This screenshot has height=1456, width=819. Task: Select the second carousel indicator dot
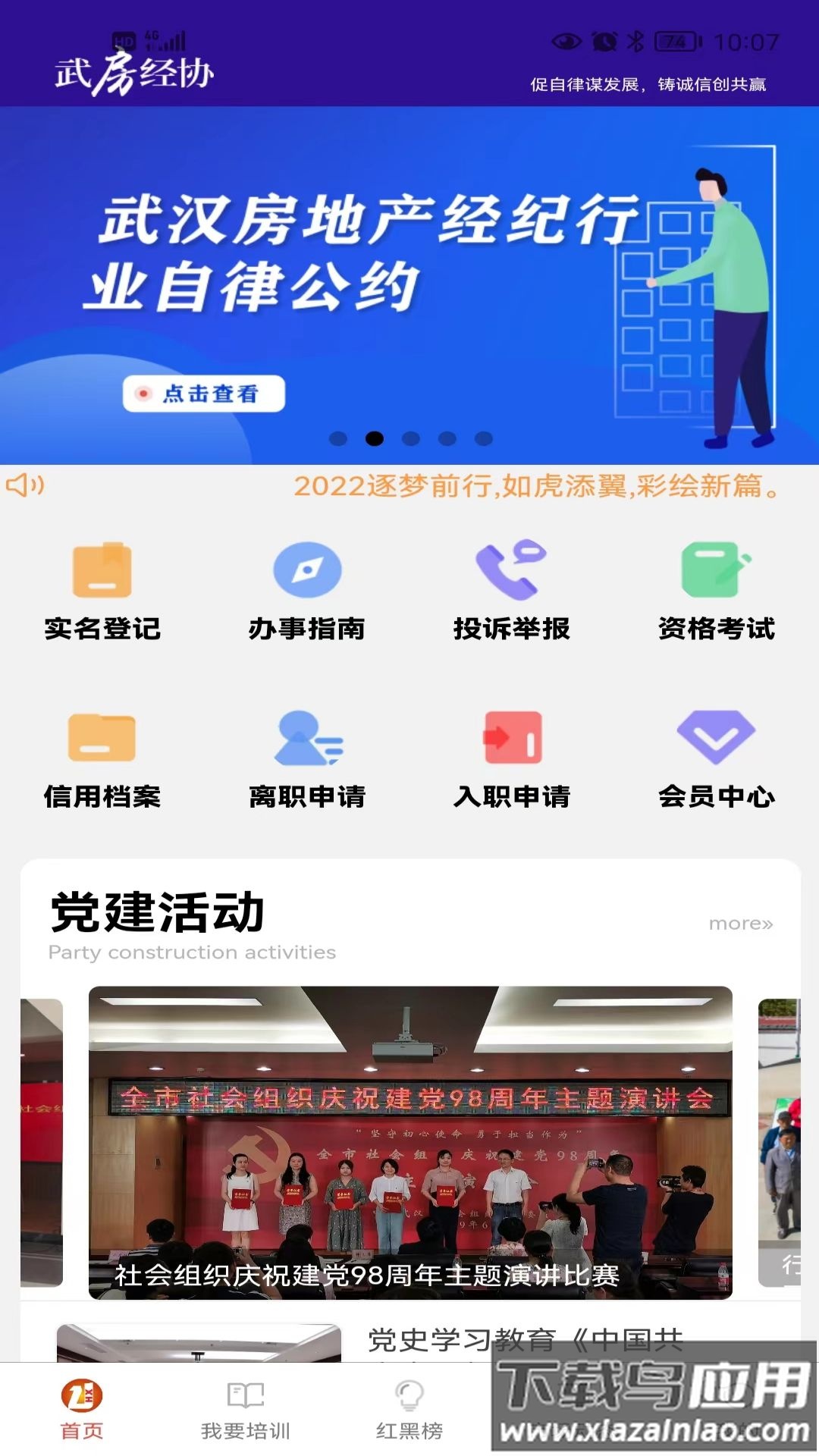click(x=374, y=438)
